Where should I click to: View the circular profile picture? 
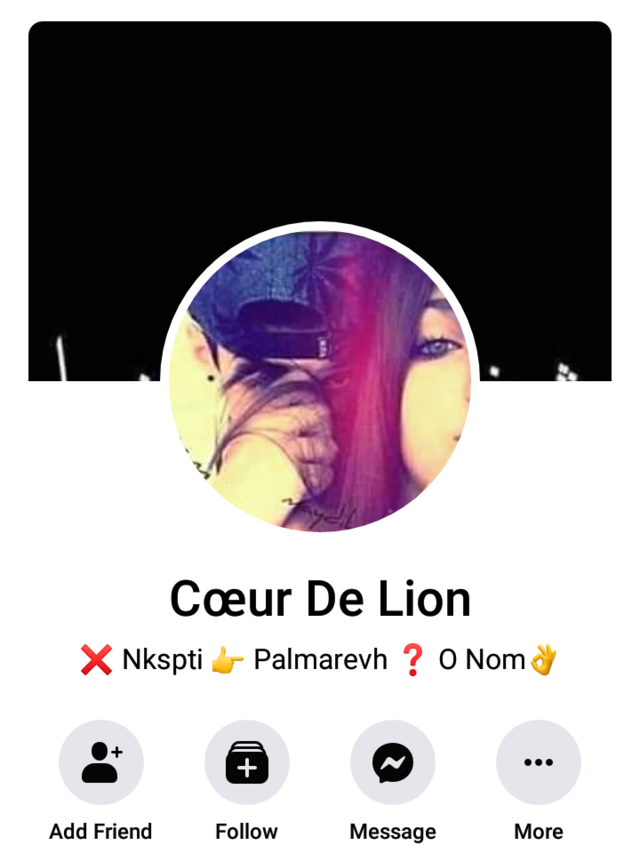(320, 381)
